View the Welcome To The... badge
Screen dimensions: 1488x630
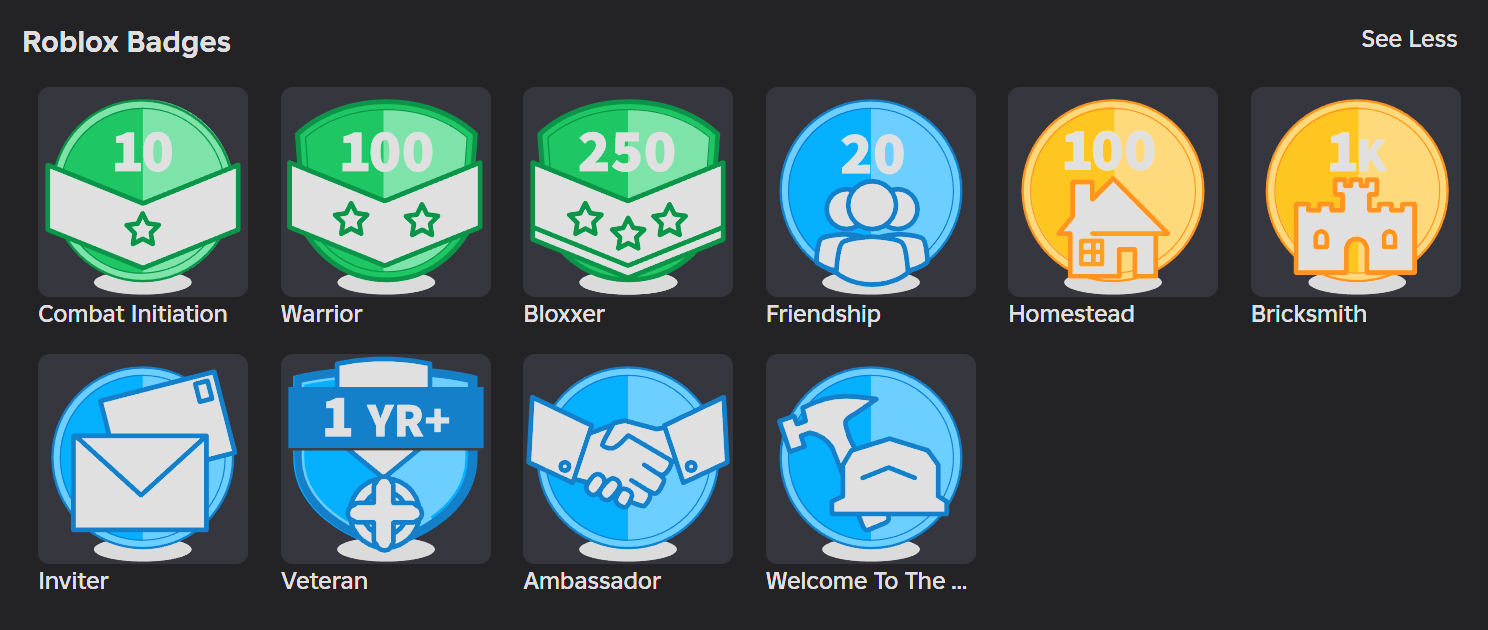pos(870,459)
